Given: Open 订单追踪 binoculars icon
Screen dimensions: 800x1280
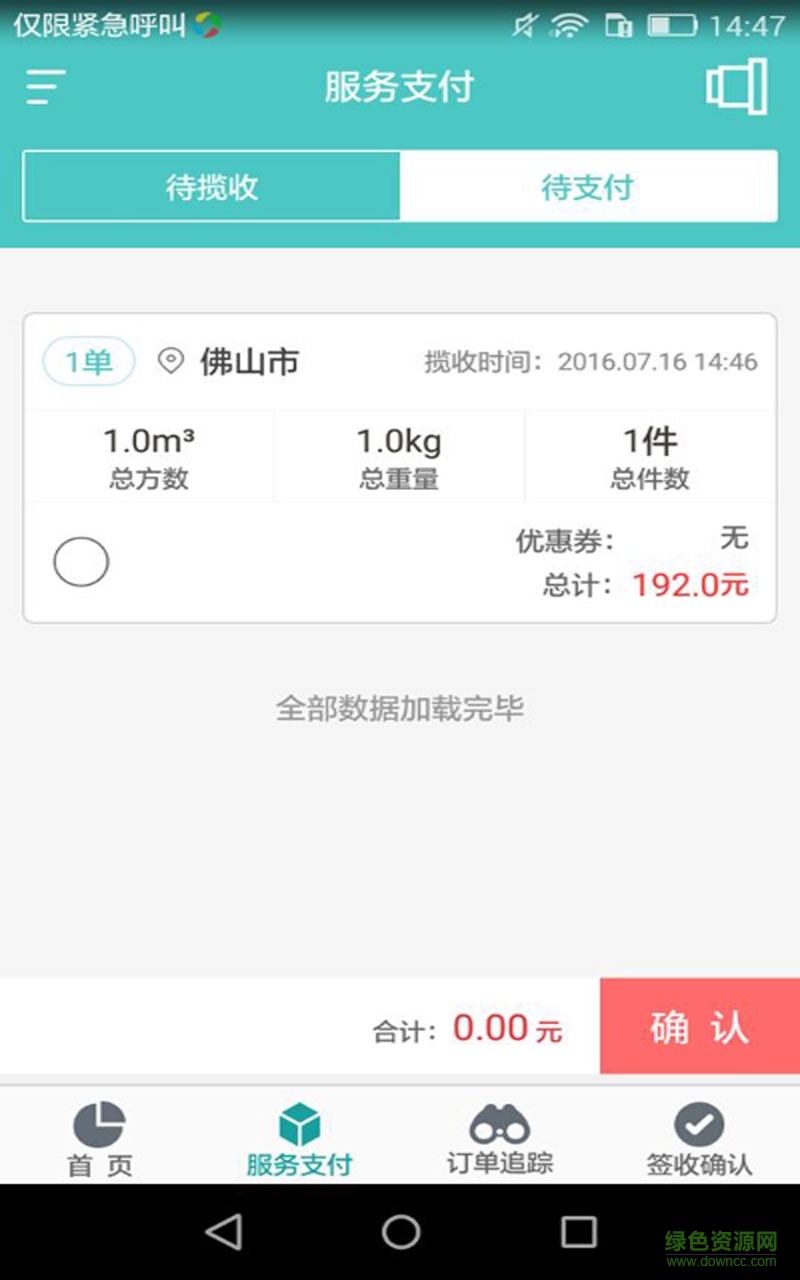Looking at the screenshot, I should [499, 1125].
